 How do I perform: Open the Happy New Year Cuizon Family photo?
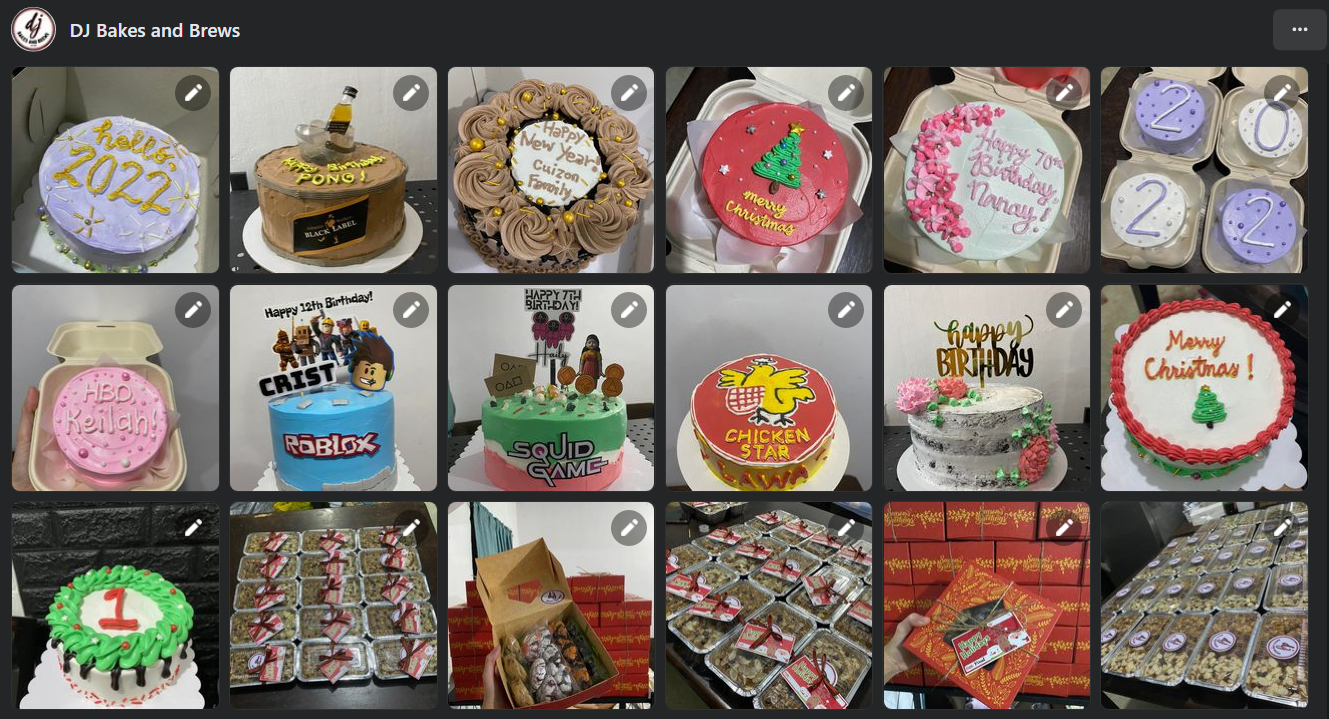click(550, 185)
